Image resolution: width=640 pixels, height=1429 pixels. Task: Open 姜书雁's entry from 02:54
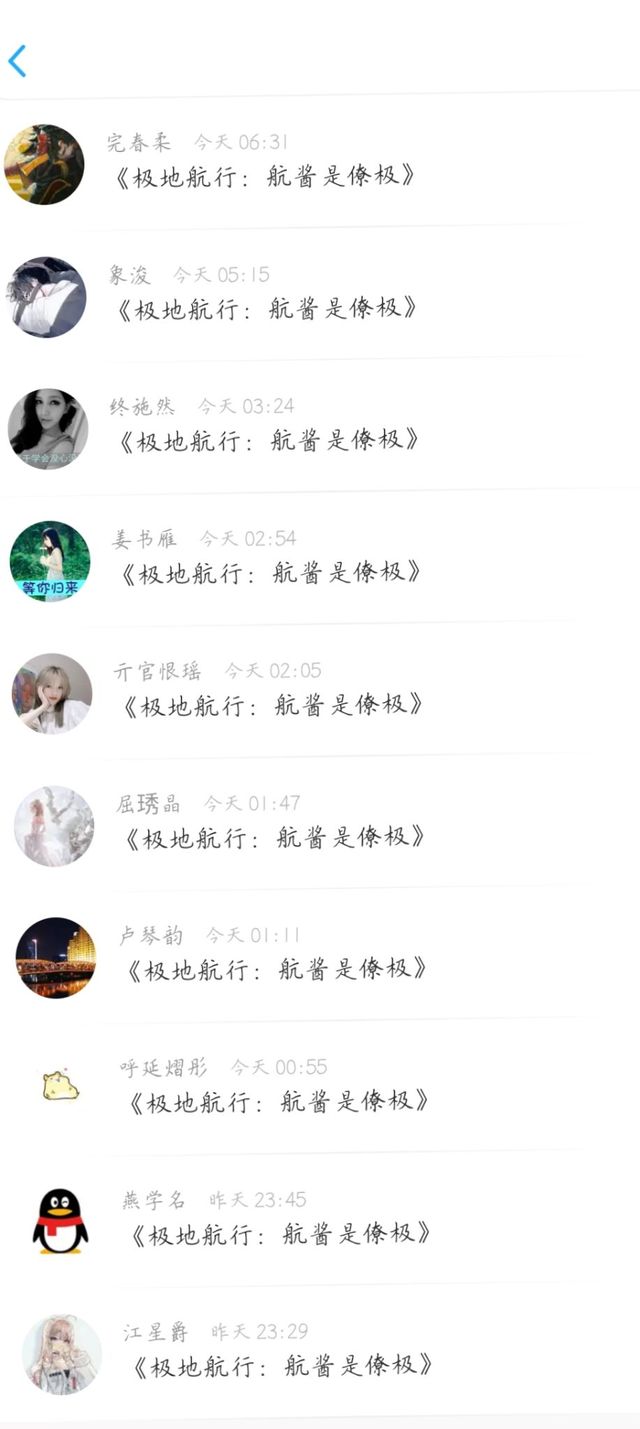coord(271,572)
